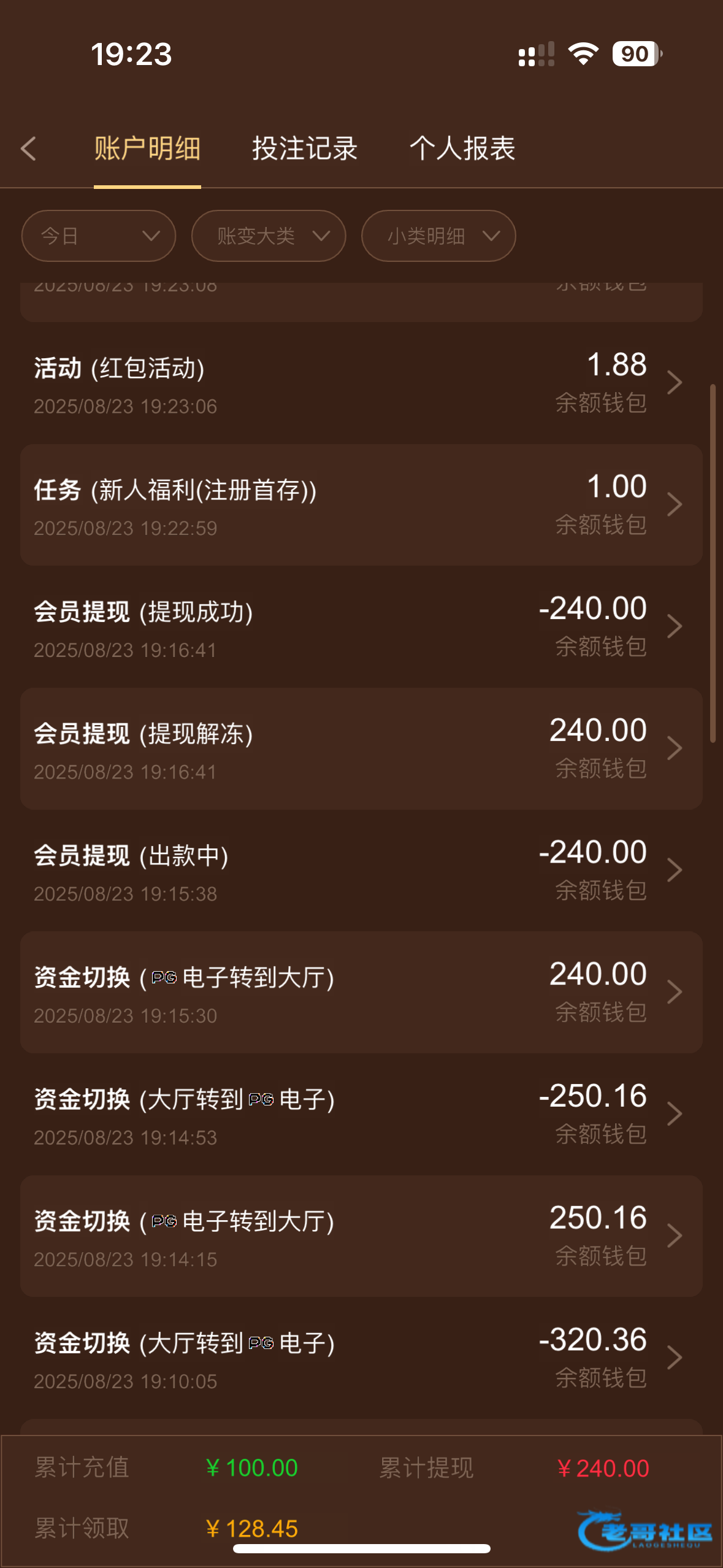Viewport: 723px width, 1568px height.
Task: Open the 提现成功 -240.00 record
Action: 361,626
